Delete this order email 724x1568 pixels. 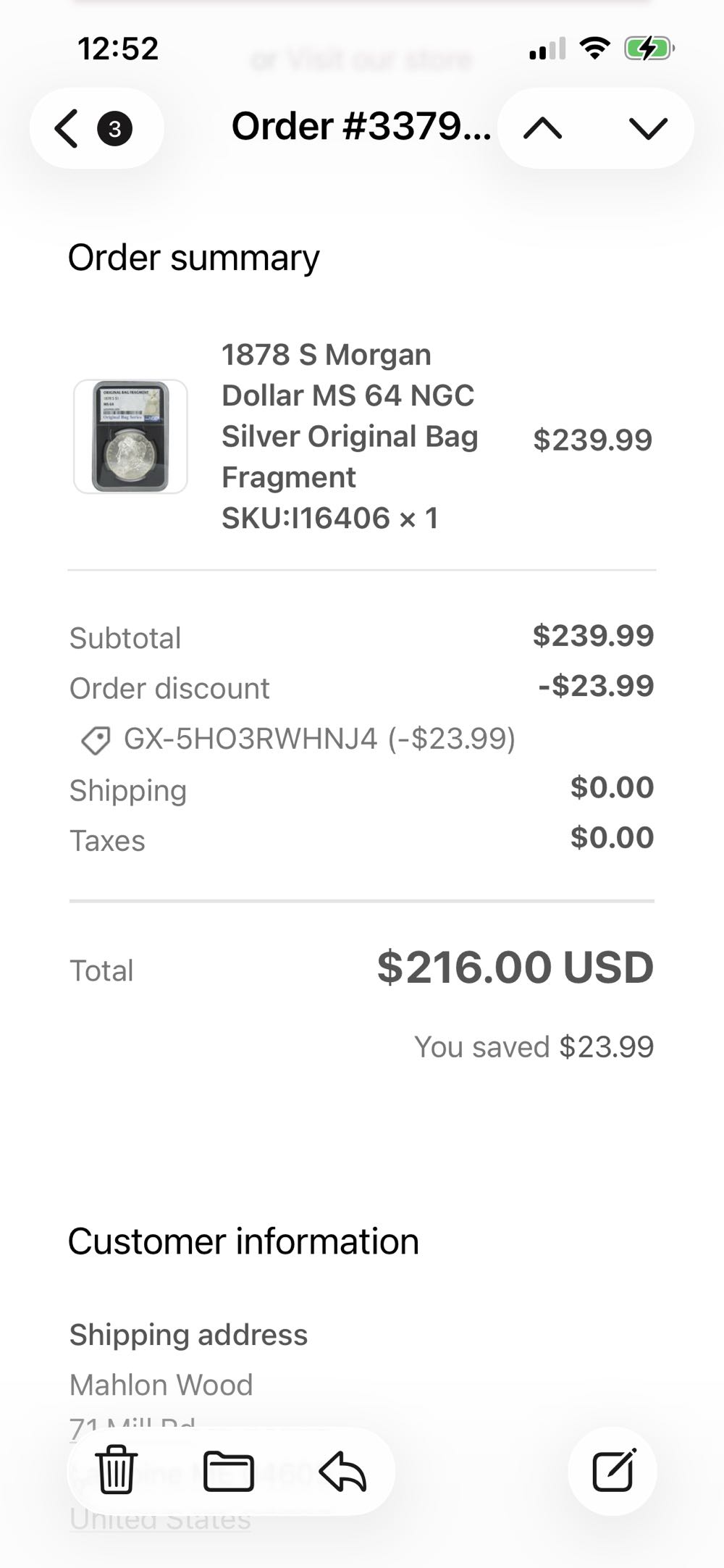(116, 1471)
